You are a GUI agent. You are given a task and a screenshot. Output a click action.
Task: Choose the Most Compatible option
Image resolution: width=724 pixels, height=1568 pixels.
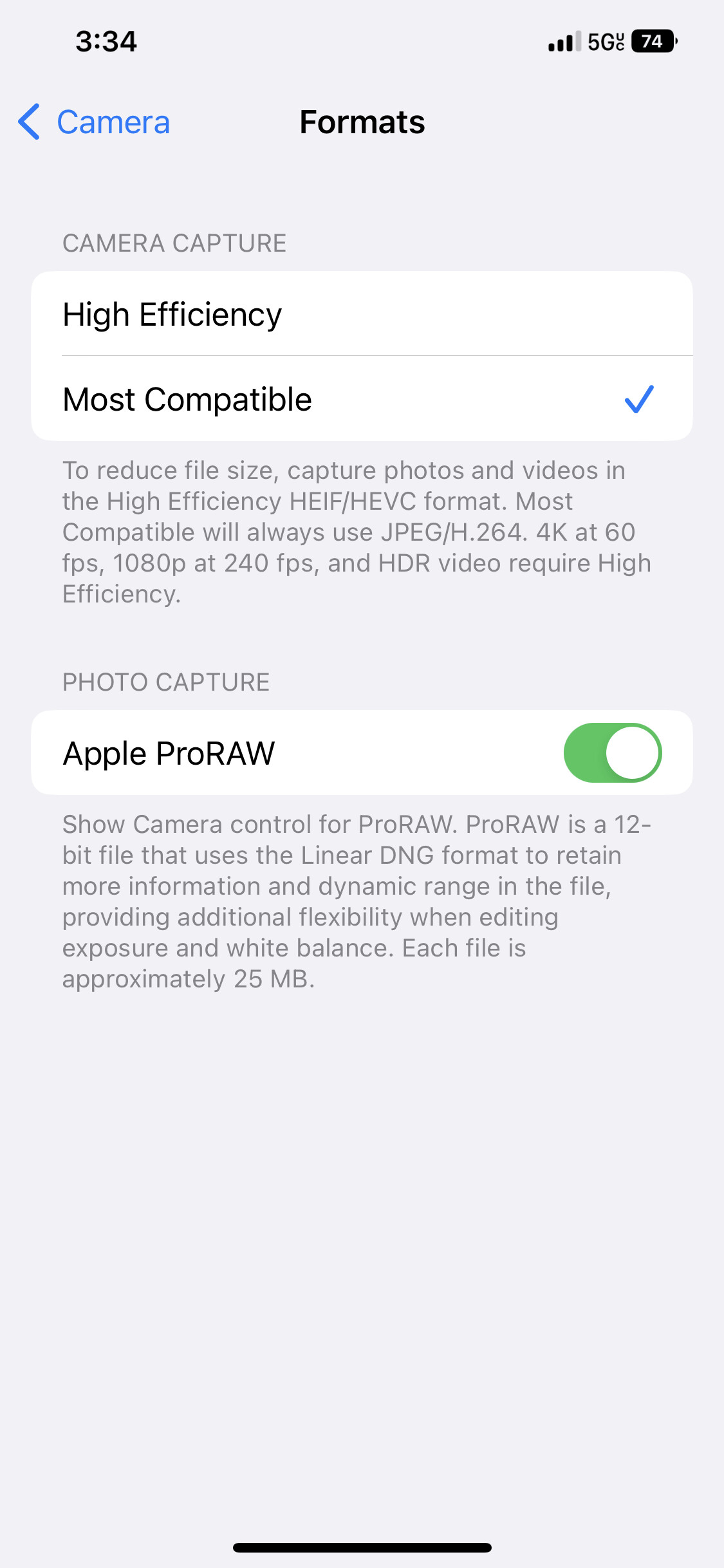[362, 398]
